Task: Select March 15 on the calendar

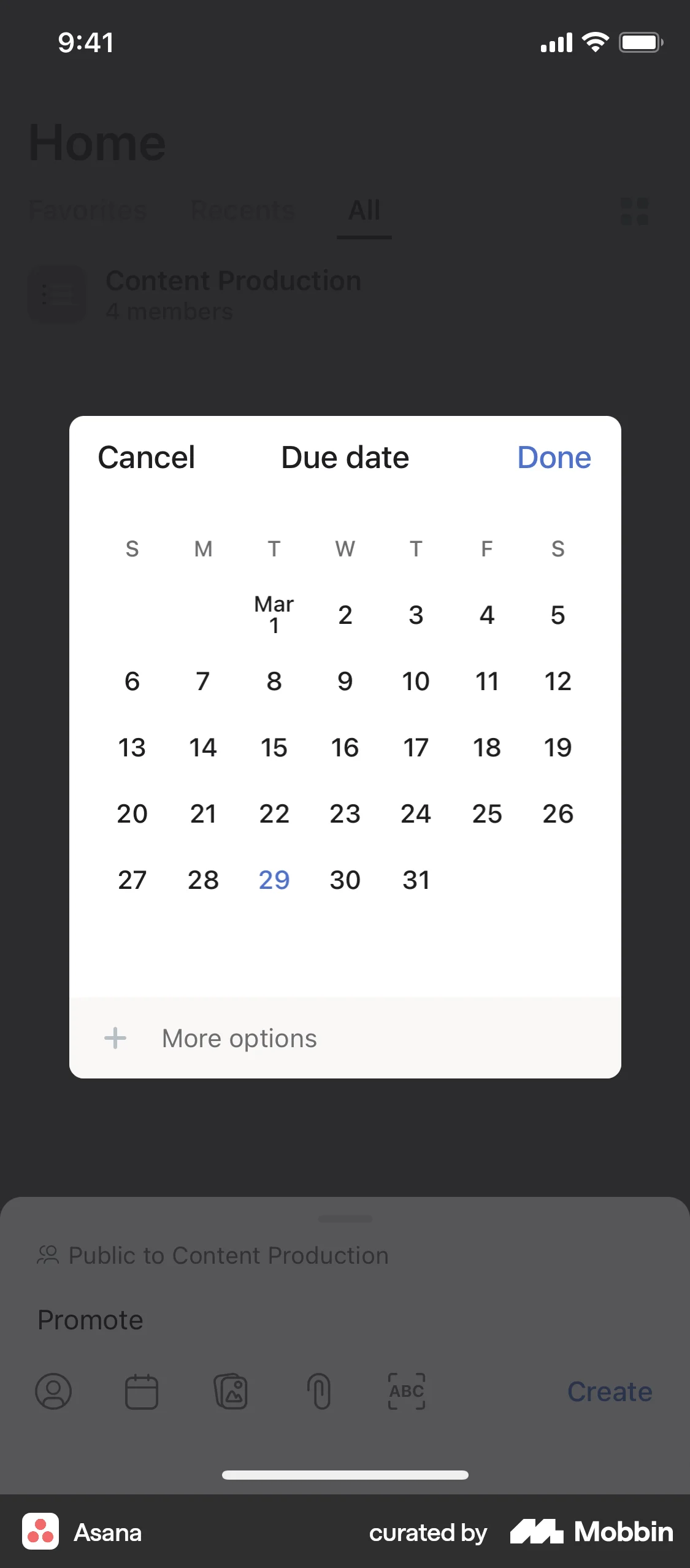Action: [274, 747]
